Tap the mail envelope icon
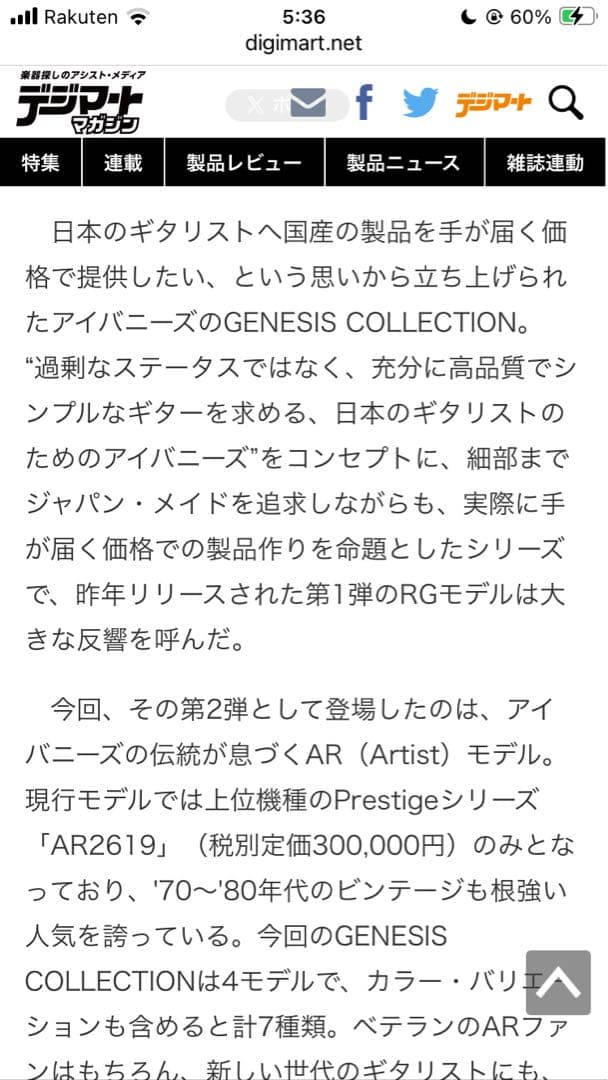The height and width of the screenshot is (1080, 608). click(308, 103)
